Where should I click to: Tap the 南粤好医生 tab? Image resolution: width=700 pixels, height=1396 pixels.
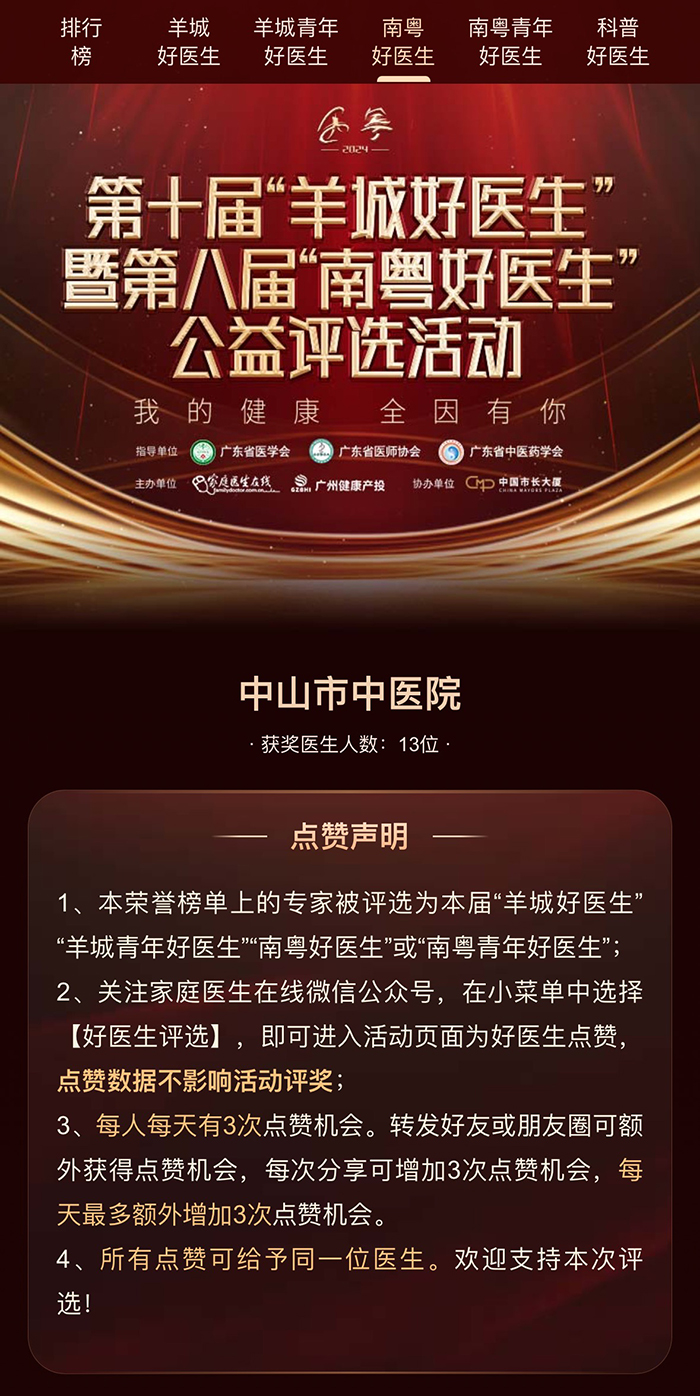(403, 42)
